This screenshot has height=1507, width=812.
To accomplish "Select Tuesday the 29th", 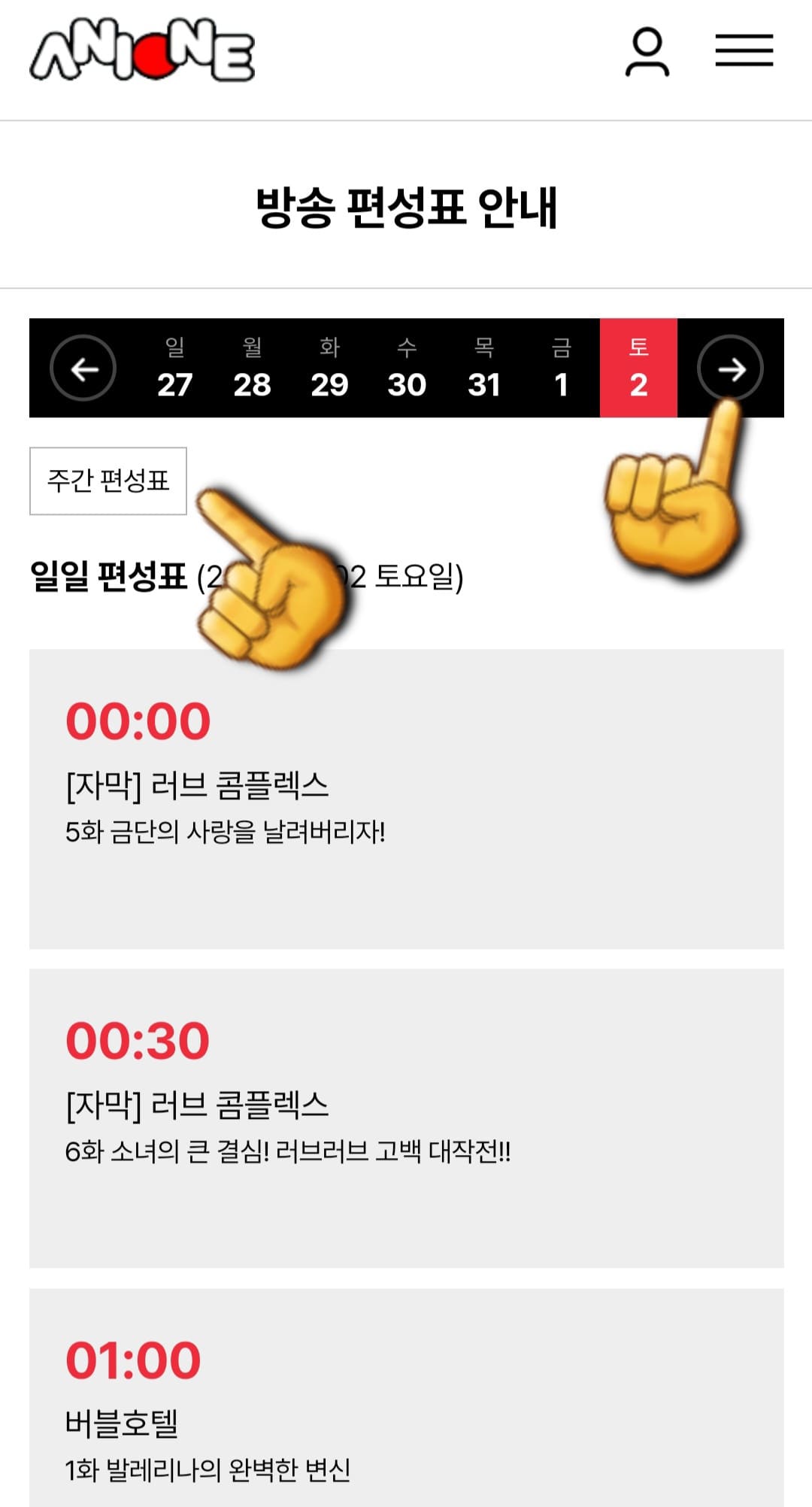I will (330, 368).
